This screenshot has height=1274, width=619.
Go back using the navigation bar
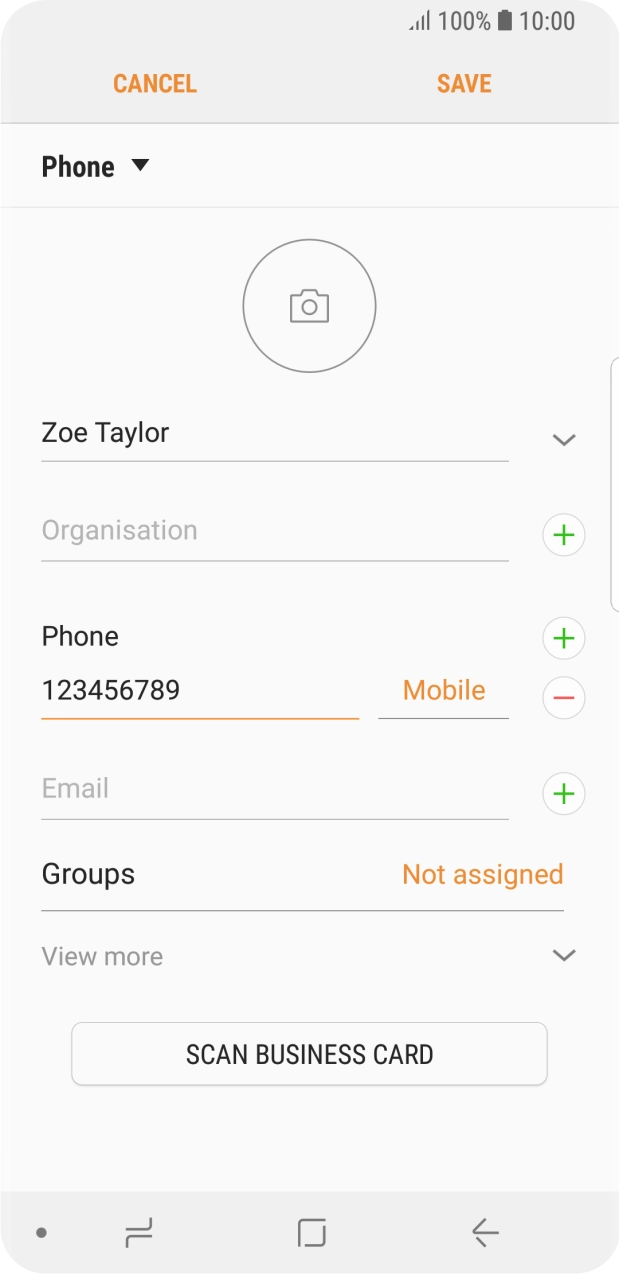tap(485, 1233)
